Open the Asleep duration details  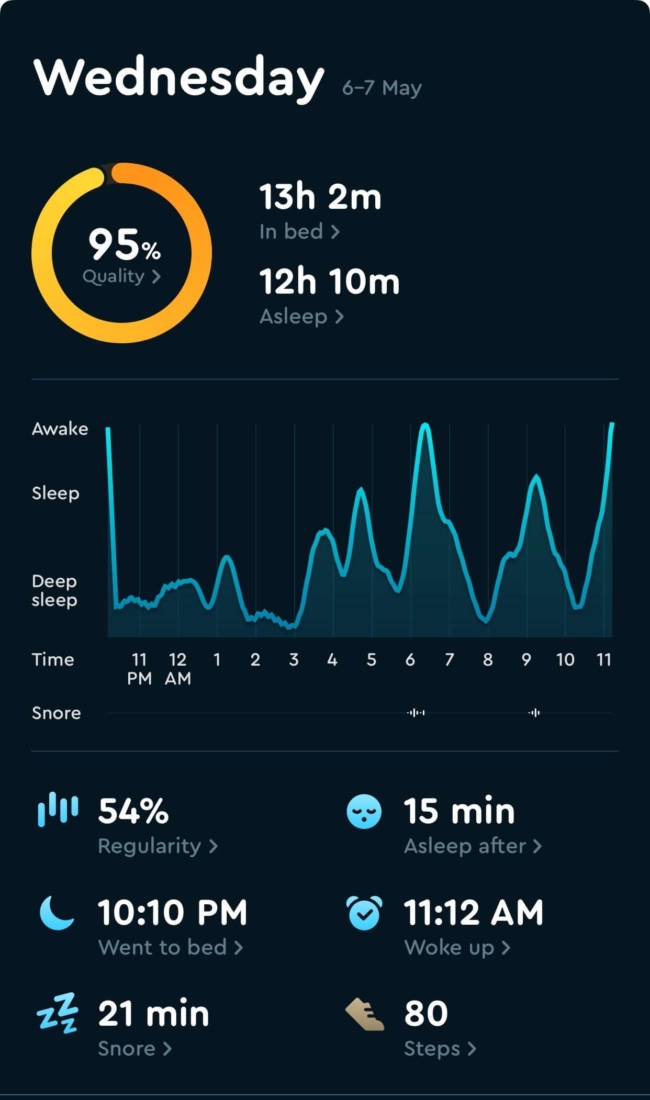click(302, 317)
